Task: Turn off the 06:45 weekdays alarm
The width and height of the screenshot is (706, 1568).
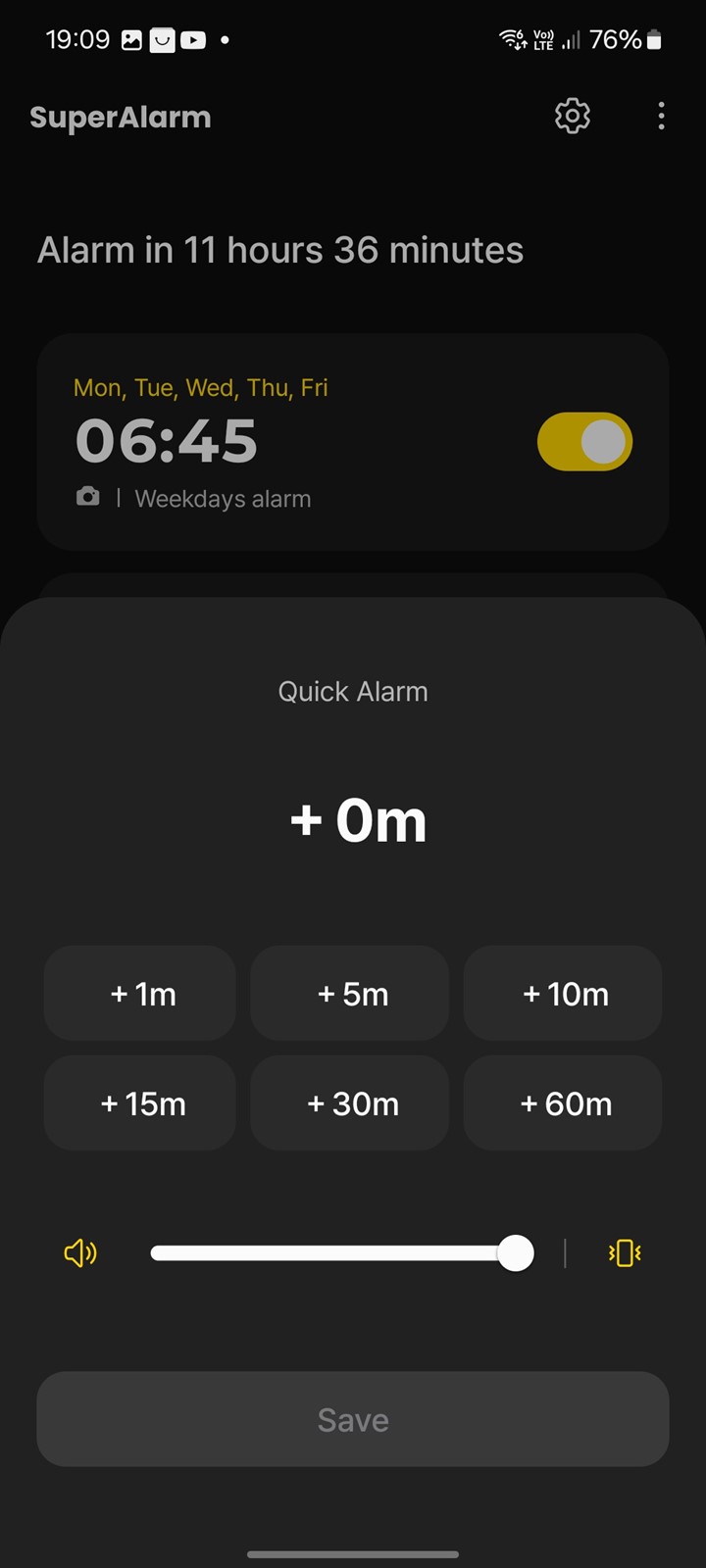Action: pos(584,442)
